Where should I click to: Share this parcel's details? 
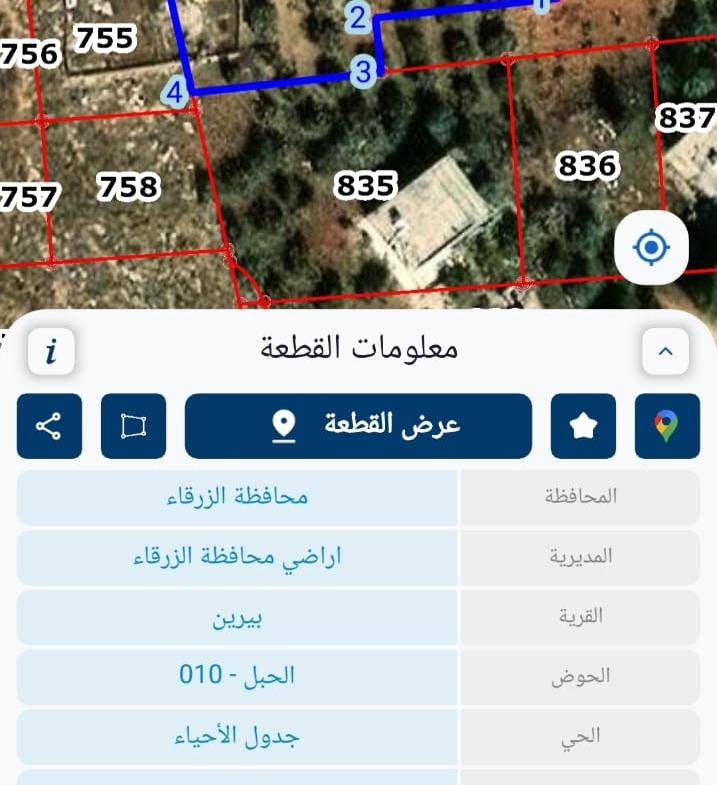coord(49,426)
